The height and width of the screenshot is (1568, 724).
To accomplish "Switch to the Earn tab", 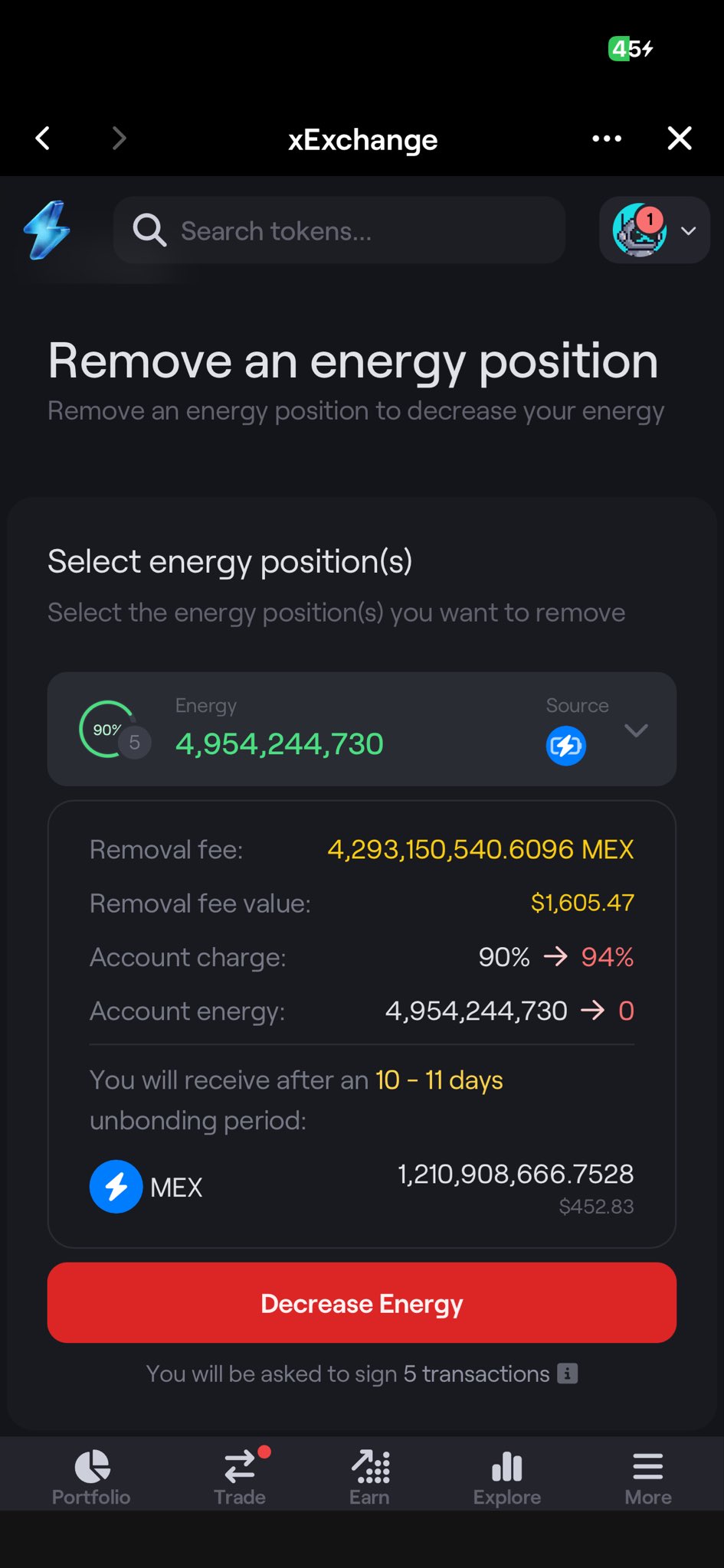I will tap(370, 1478).
